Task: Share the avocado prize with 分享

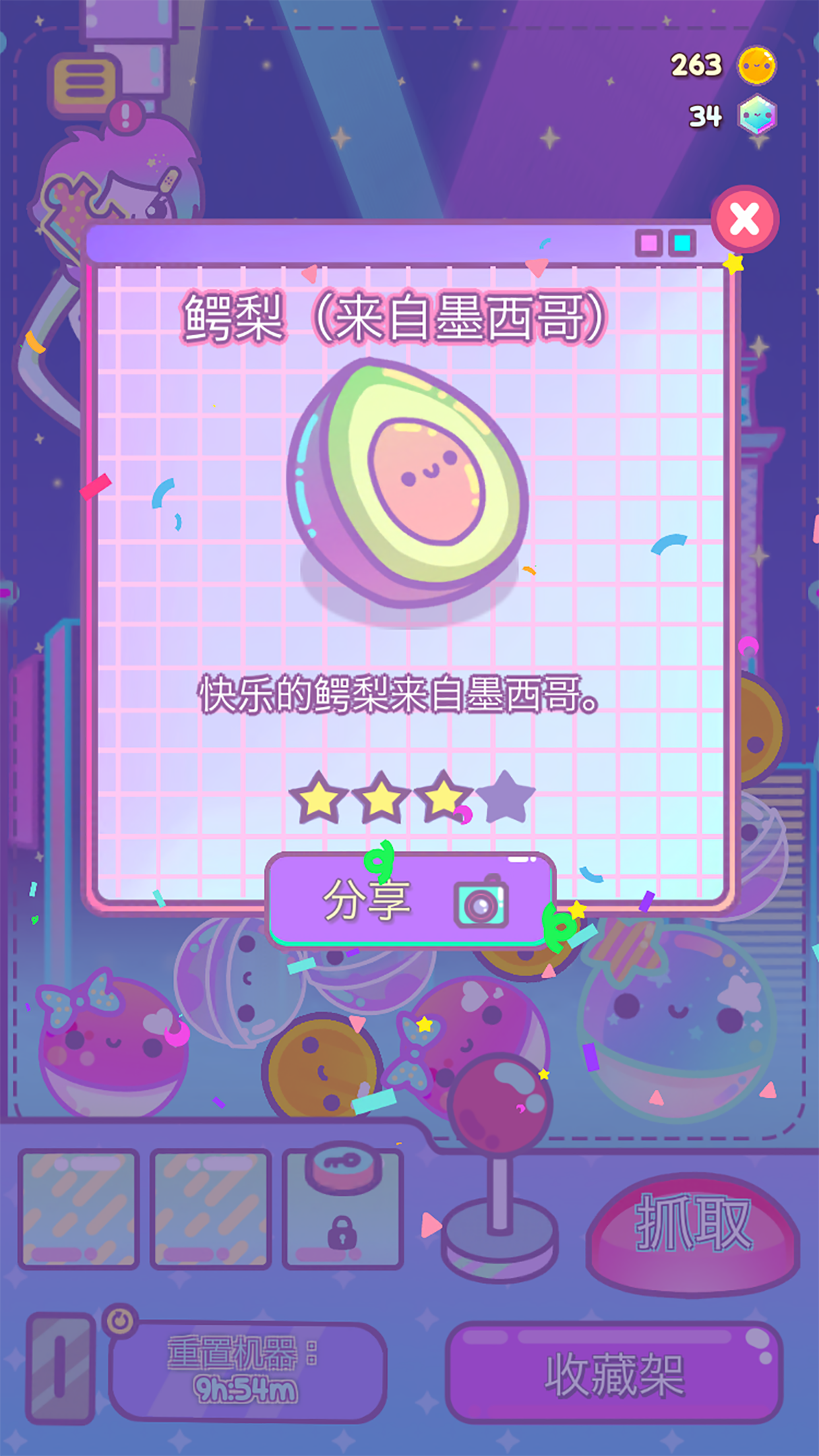Action: (411, 900)
